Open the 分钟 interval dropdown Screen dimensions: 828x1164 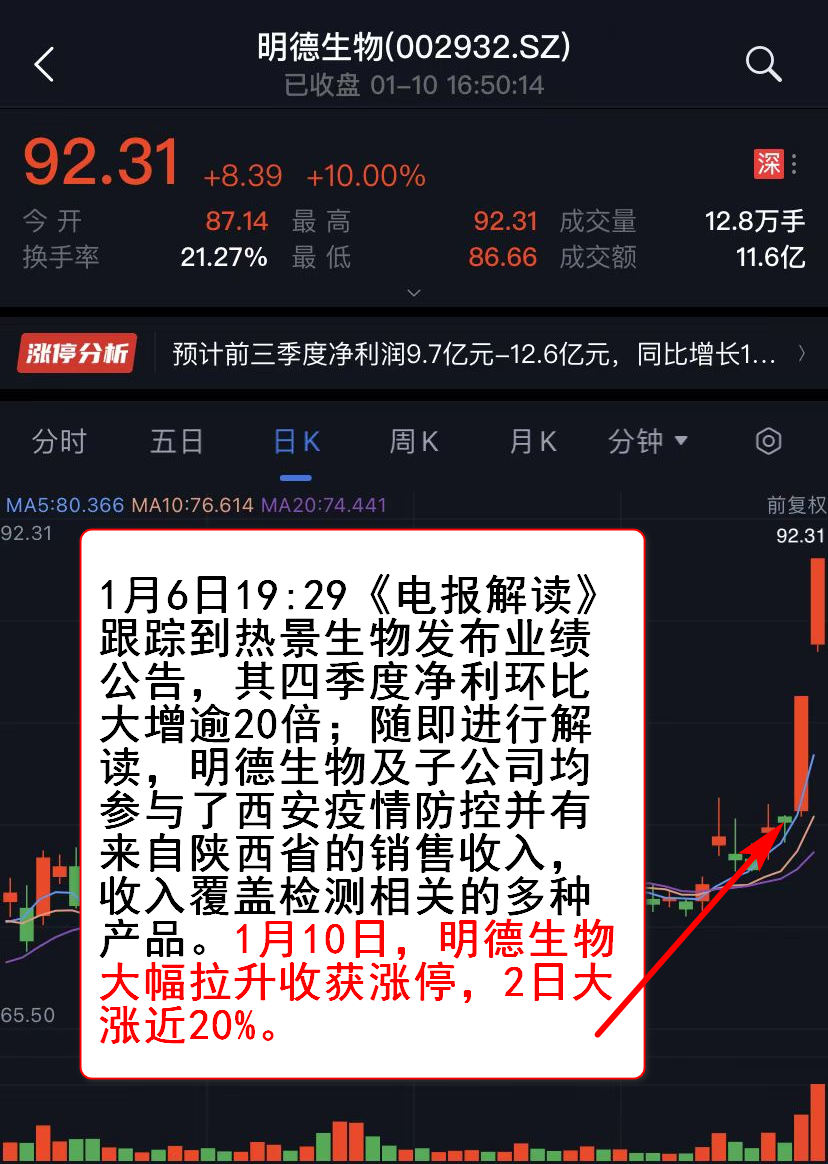(648, 441)
